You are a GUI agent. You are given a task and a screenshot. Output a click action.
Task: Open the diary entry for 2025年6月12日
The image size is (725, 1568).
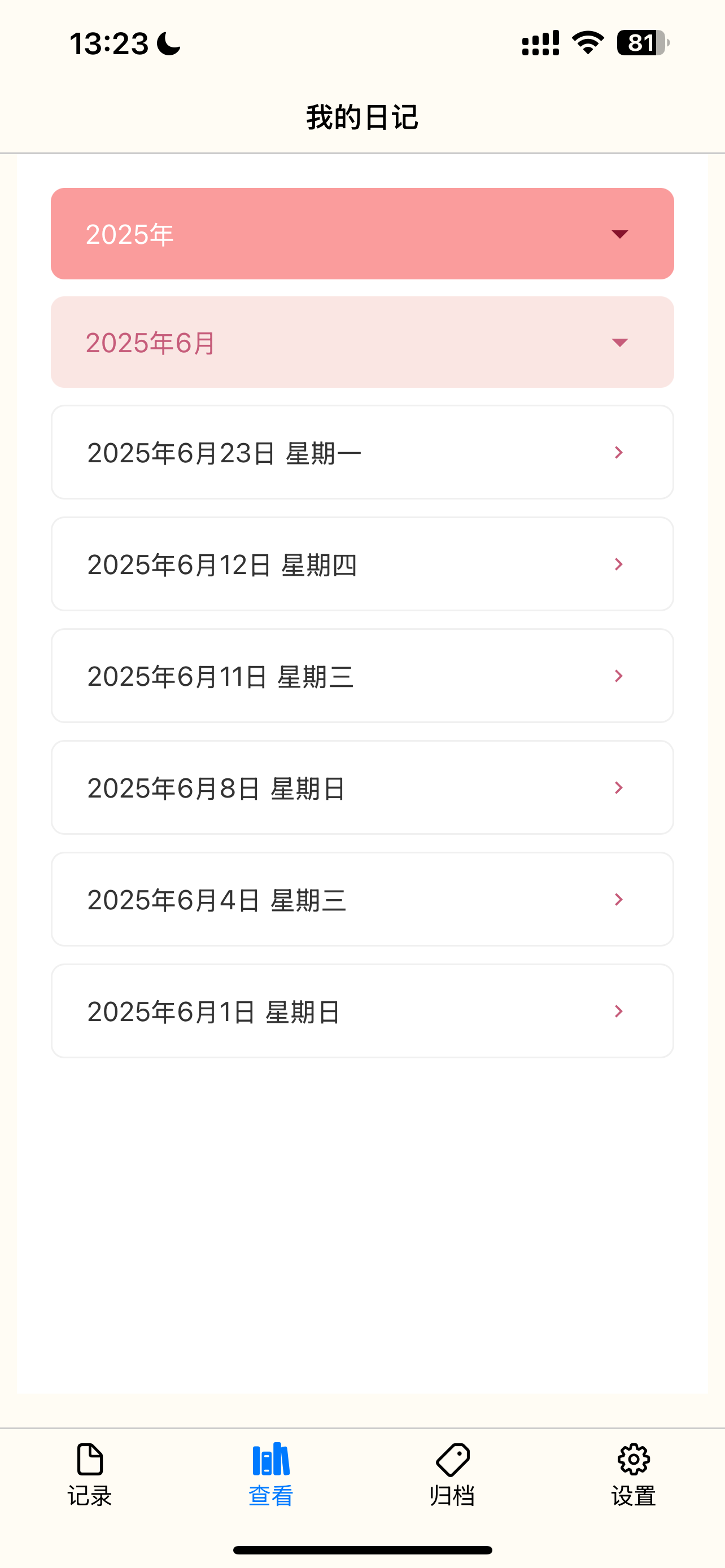tap(362, 564)
